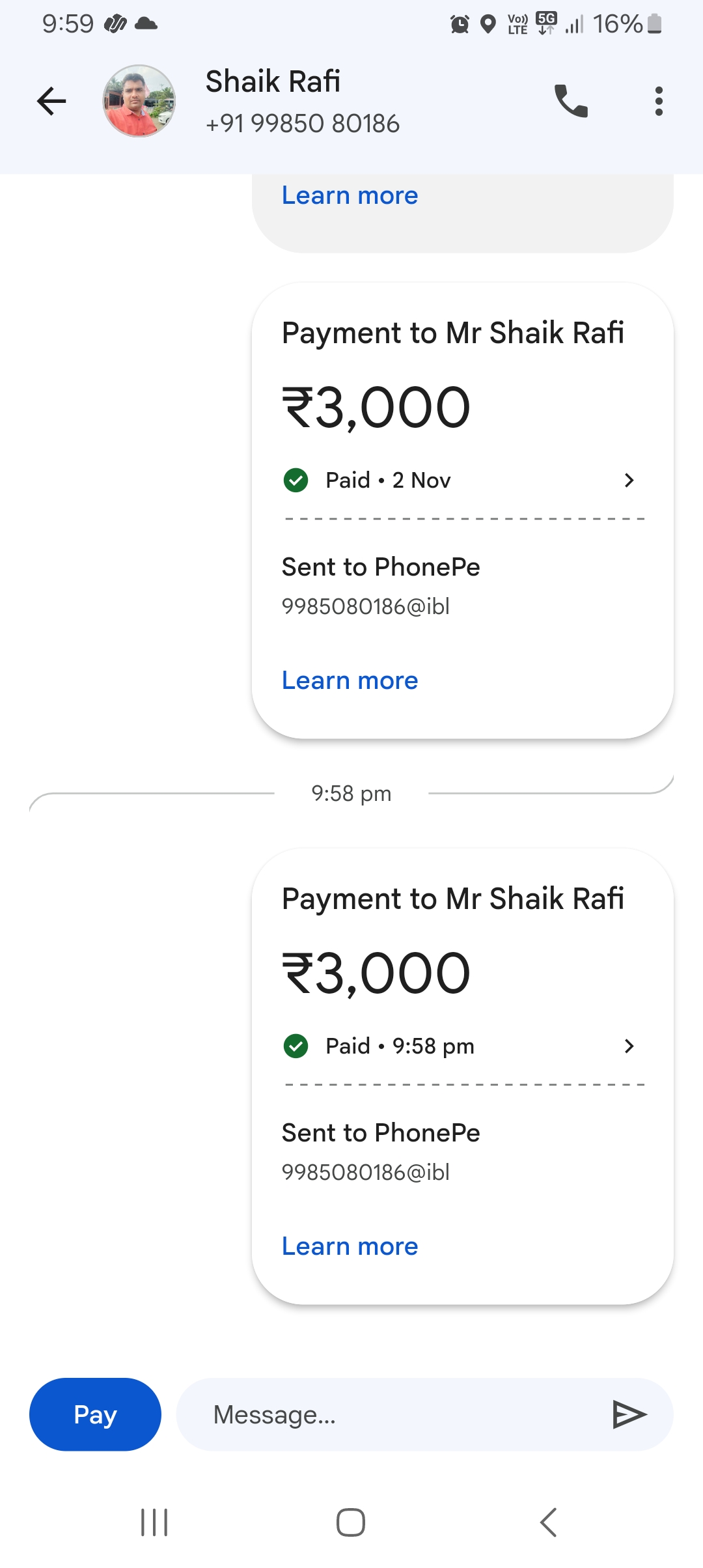Tap Learn more under the 2 Nov payment

(350, 680)
